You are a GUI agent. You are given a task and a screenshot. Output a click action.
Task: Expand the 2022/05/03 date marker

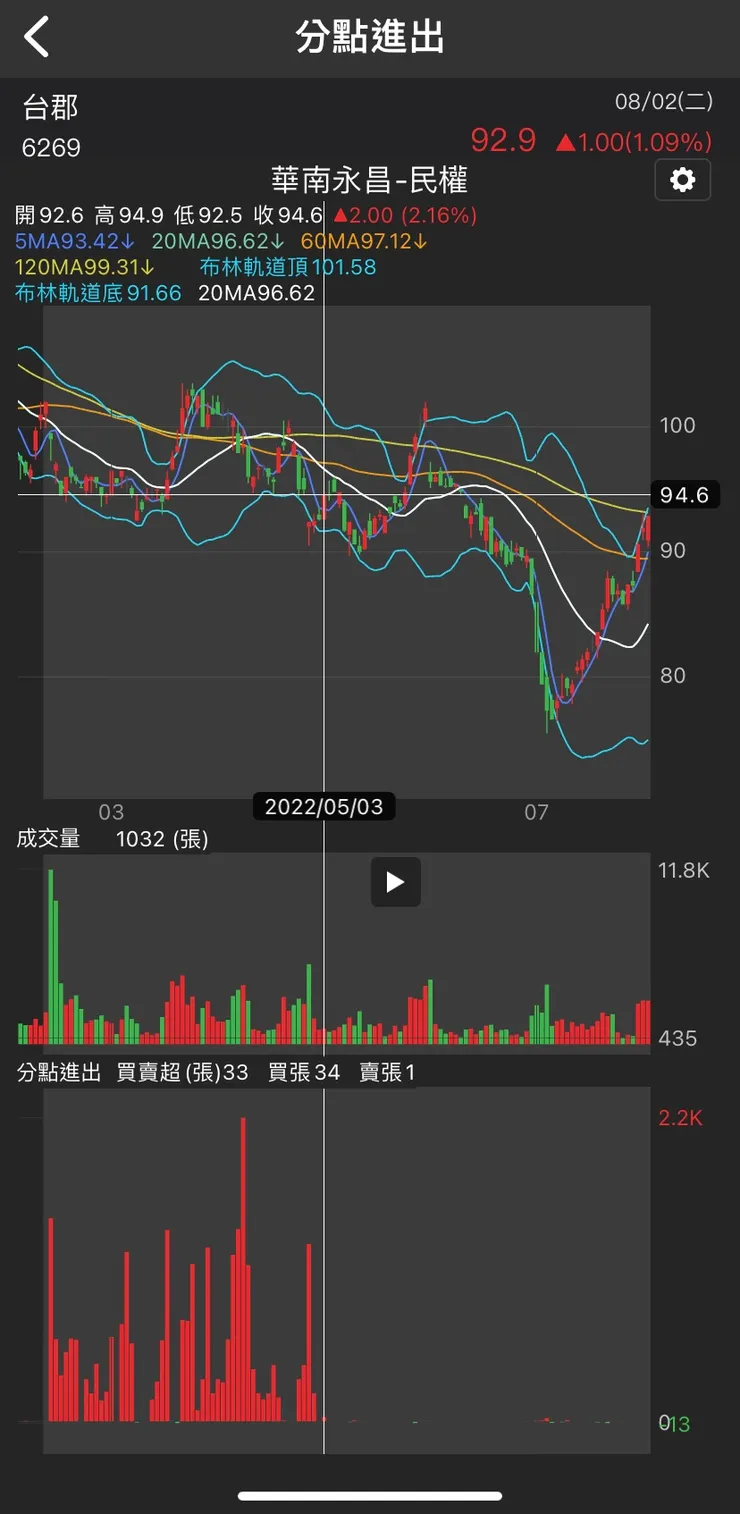tap(324, 806)
